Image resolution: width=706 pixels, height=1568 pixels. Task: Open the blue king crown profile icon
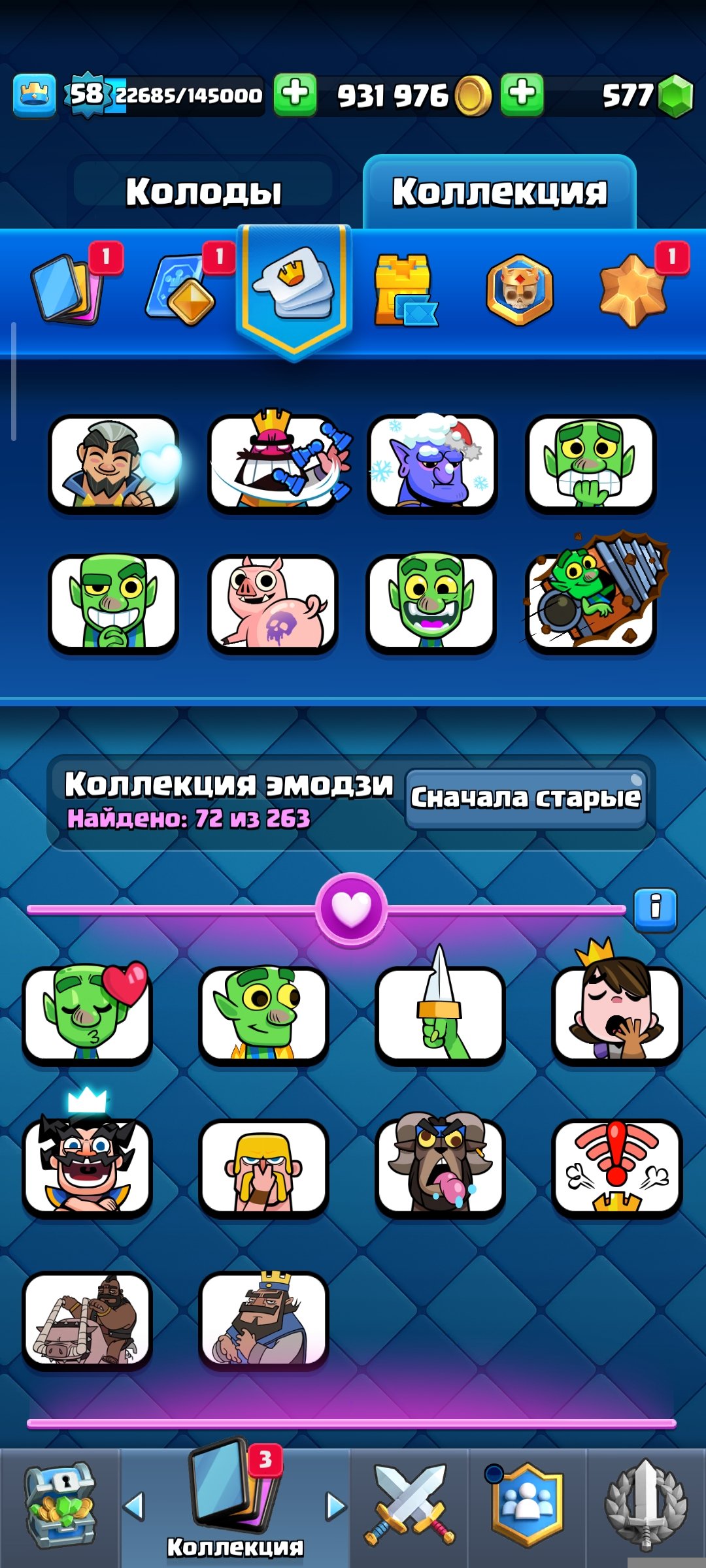click(x=34, y=95)
